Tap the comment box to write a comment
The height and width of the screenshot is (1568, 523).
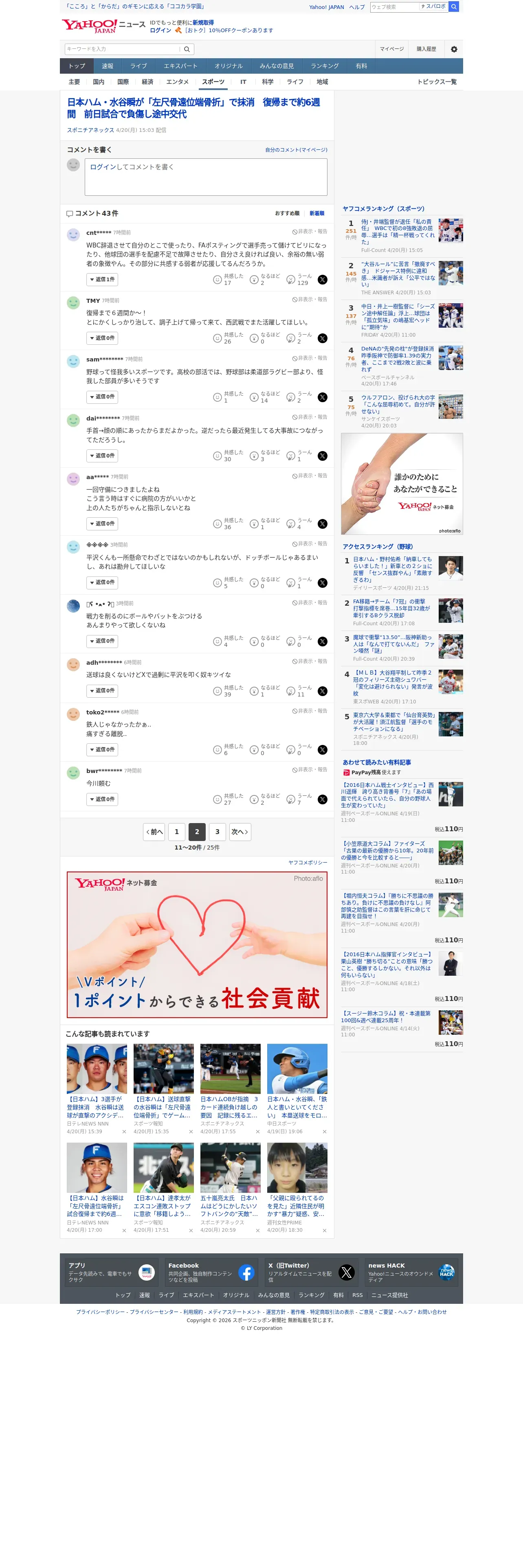click(206, 177)
